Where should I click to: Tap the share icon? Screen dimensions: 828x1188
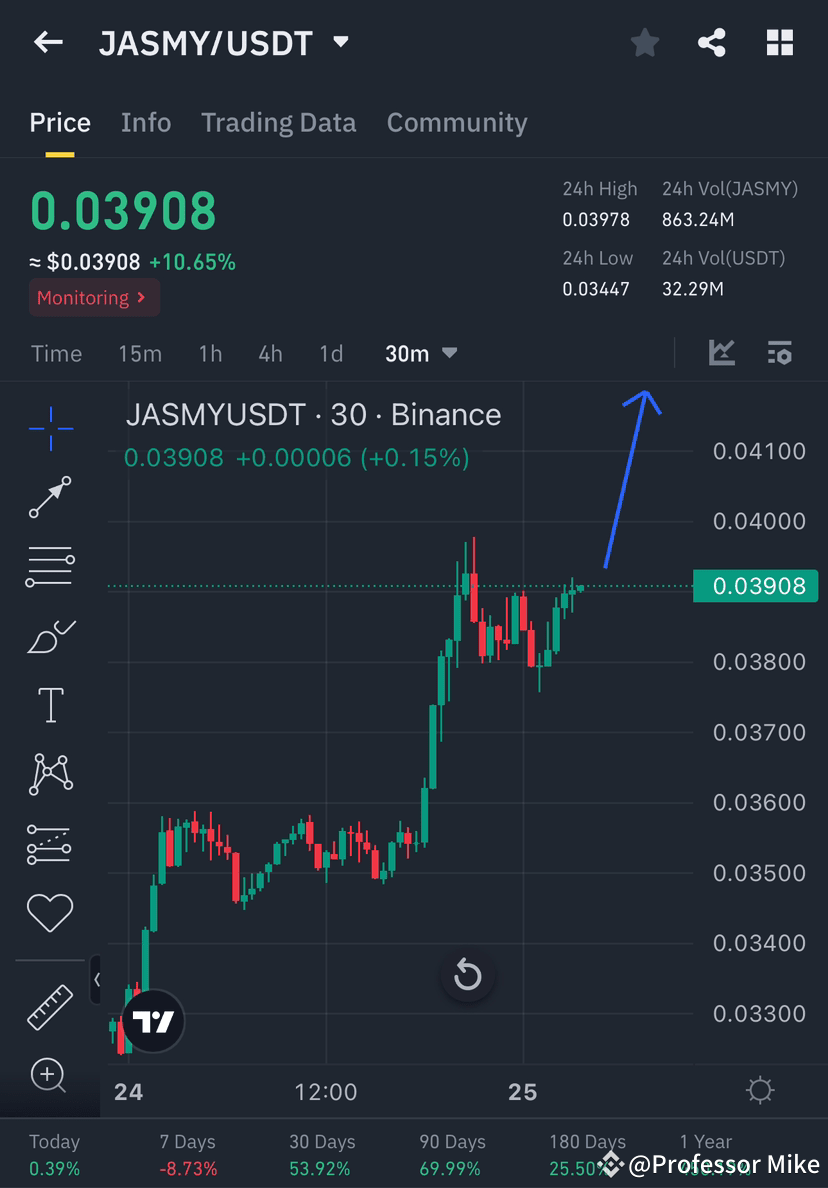[712, 42]
